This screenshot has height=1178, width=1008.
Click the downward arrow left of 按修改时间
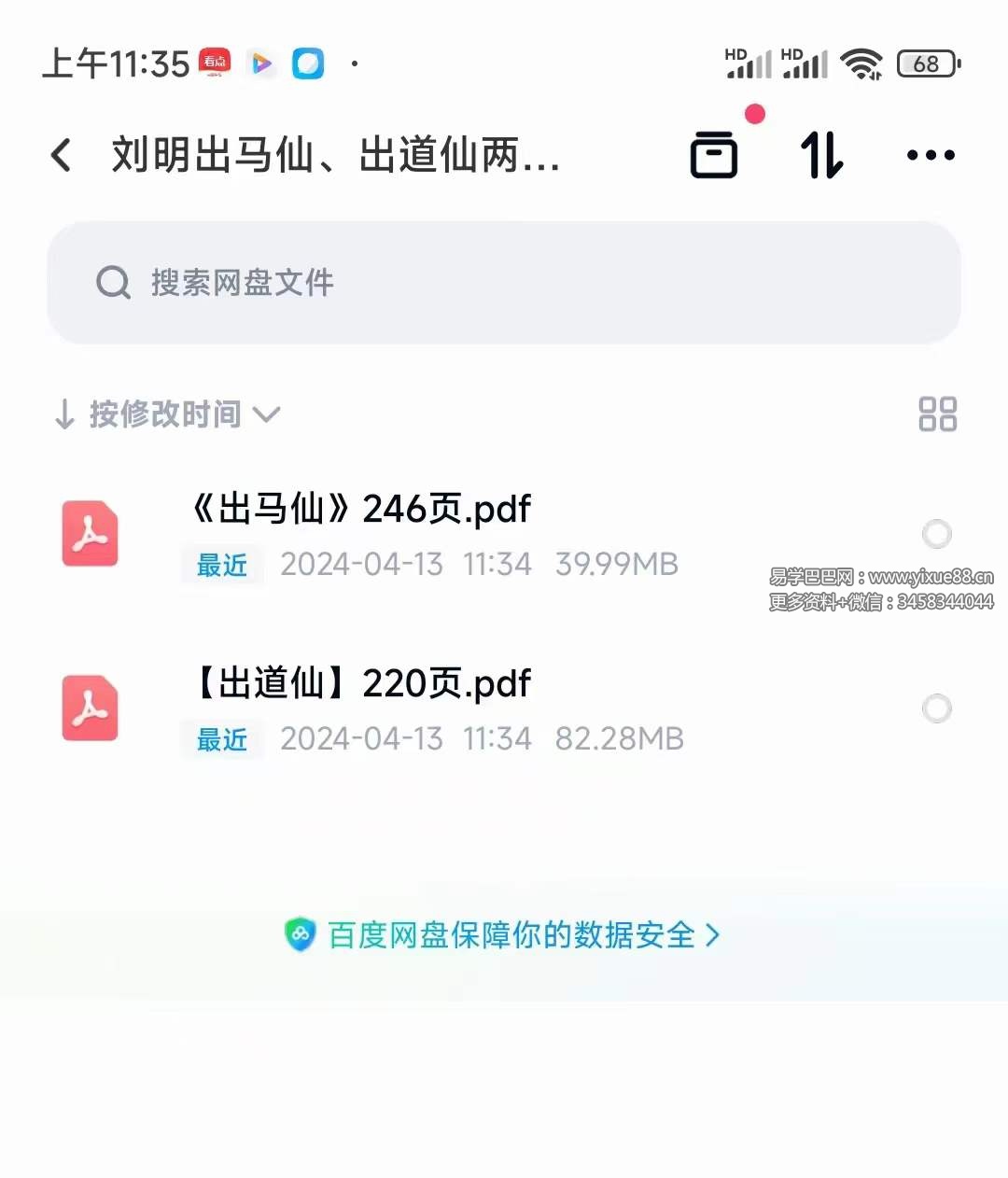pyautogui.click(x=63, y=414)
